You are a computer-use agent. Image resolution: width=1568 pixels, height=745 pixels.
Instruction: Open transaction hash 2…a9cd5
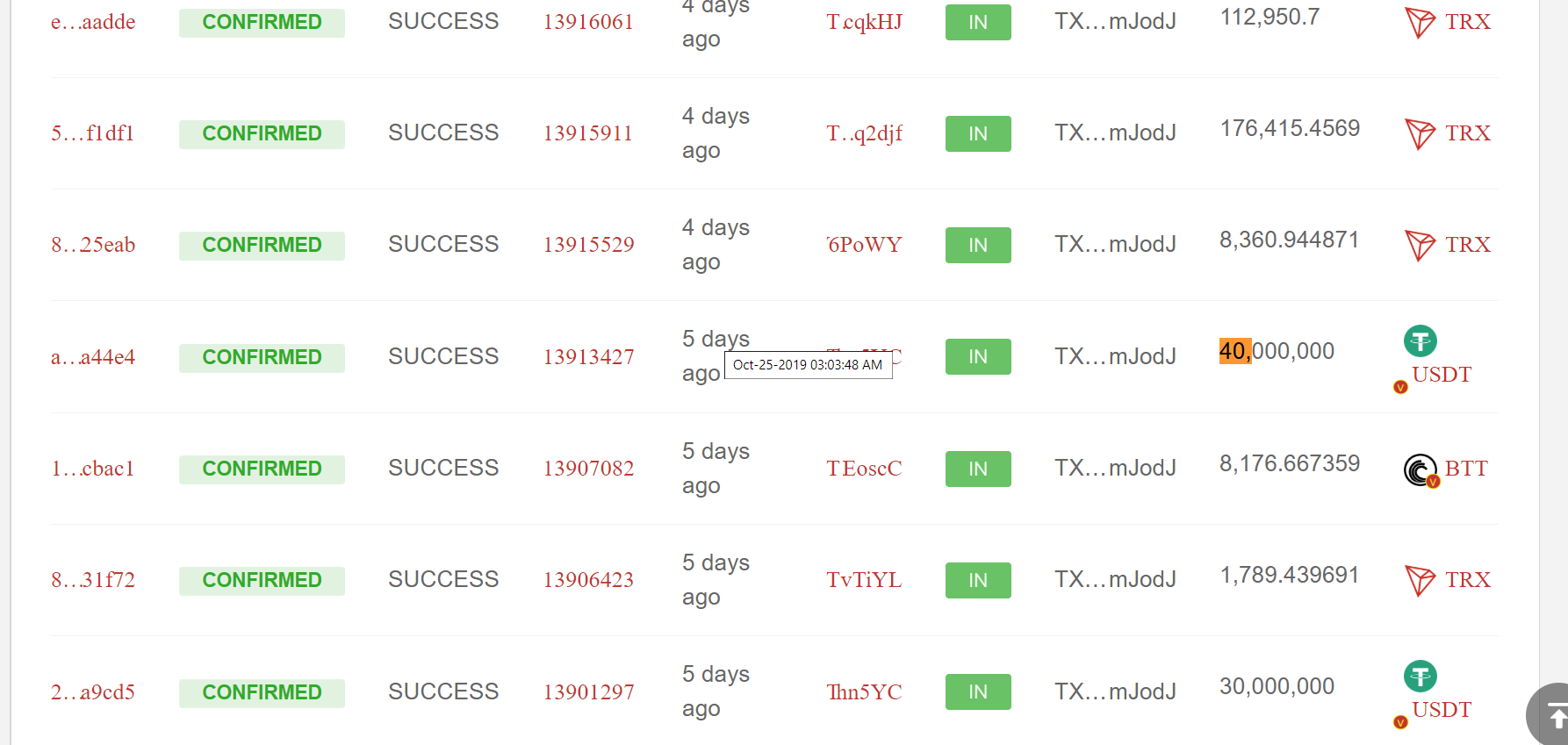(x=93, y=692)
